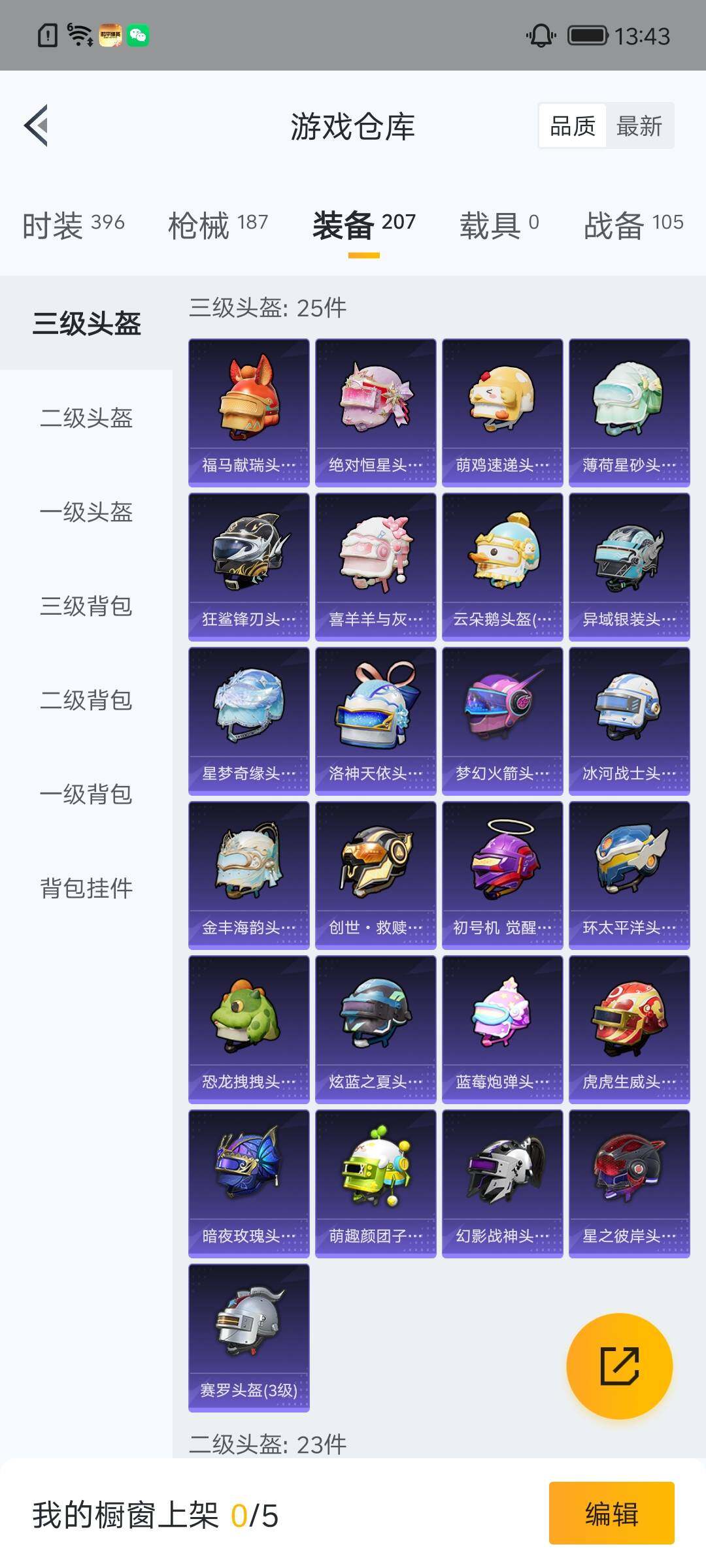Open the 福马献瑞头 helmet thumbnail
This screenshot has height=1568, width=706.
[248, 410]
